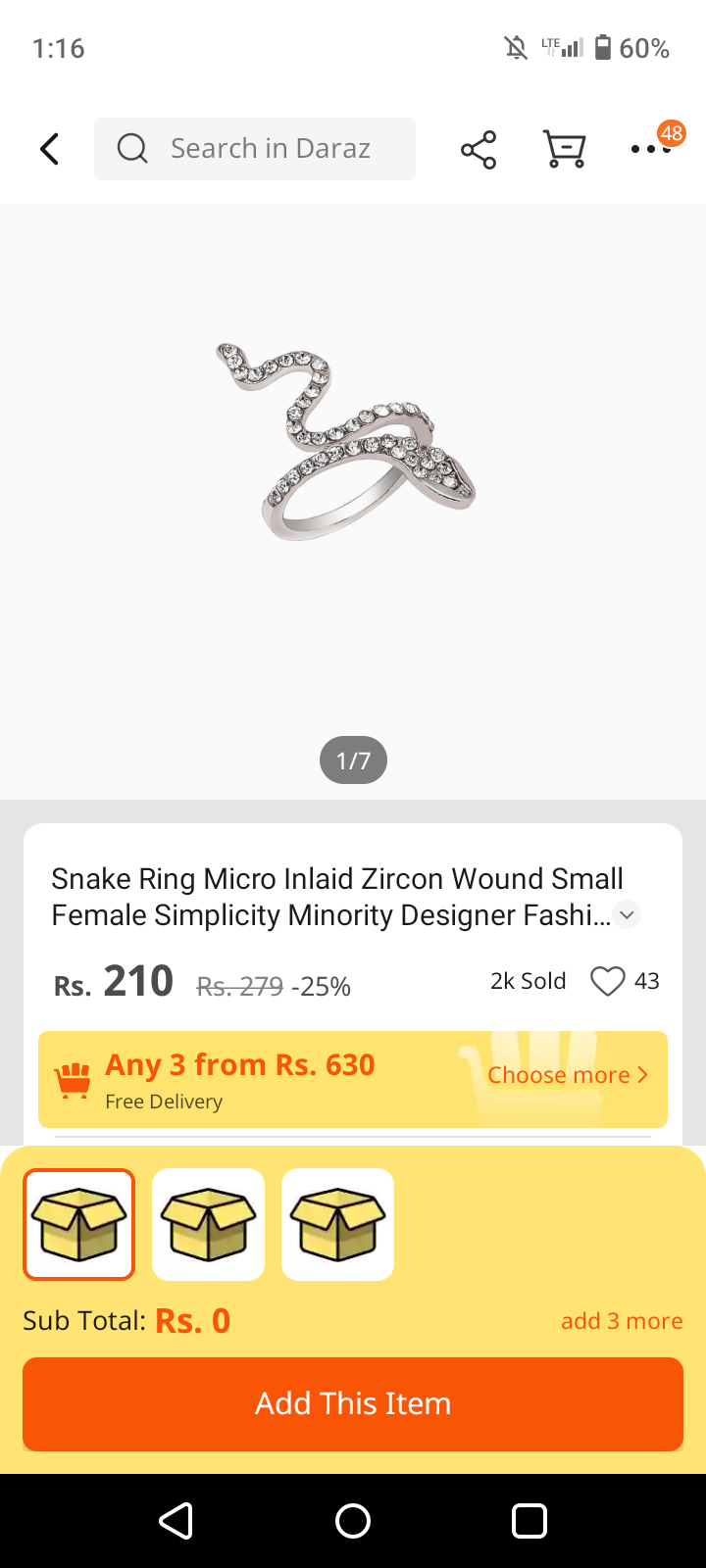Expand the full product title
This screenshot has height=1568, width=706.
pos(627,915)
